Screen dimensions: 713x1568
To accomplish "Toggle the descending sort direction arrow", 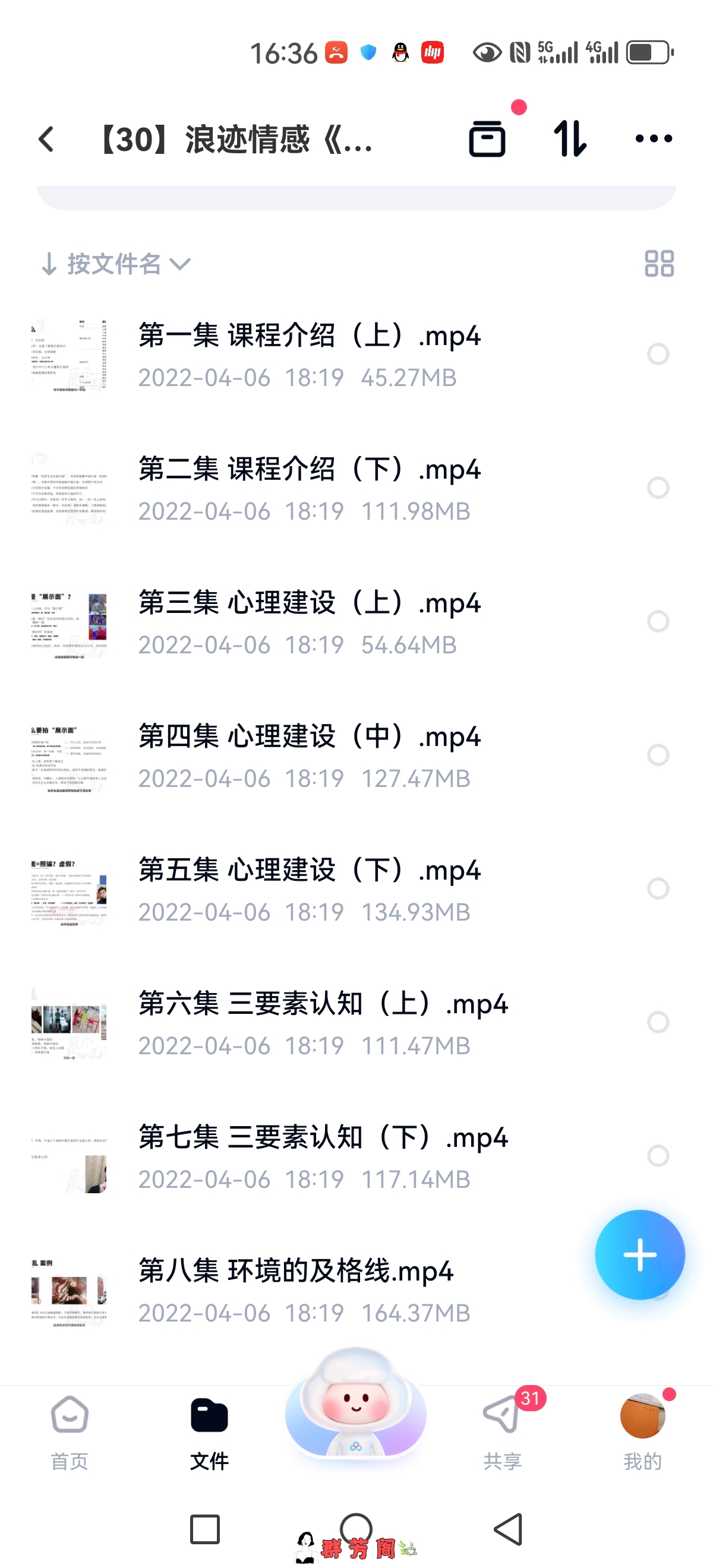I will tap(51, 264).
